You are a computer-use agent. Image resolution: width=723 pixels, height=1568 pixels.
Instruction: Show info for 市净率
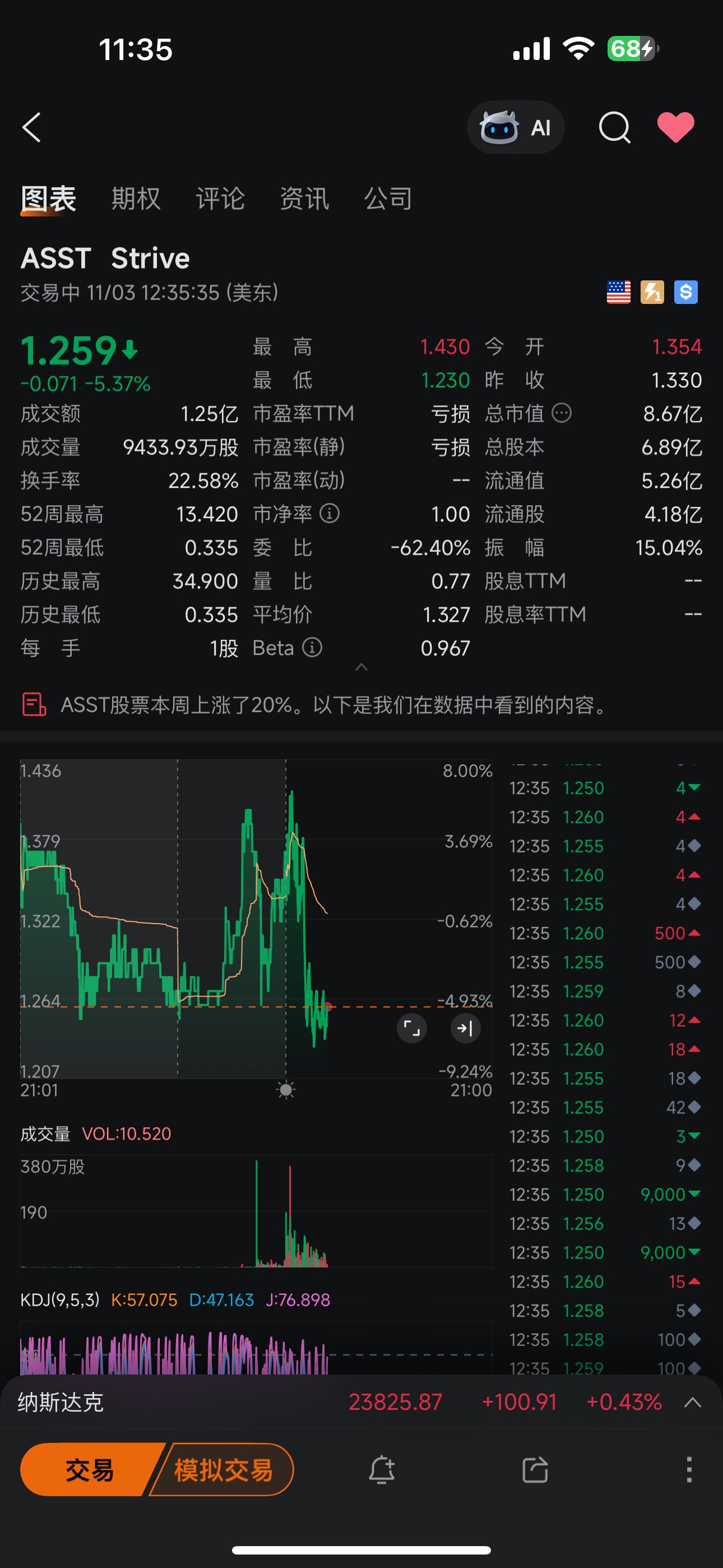(329, 514)
